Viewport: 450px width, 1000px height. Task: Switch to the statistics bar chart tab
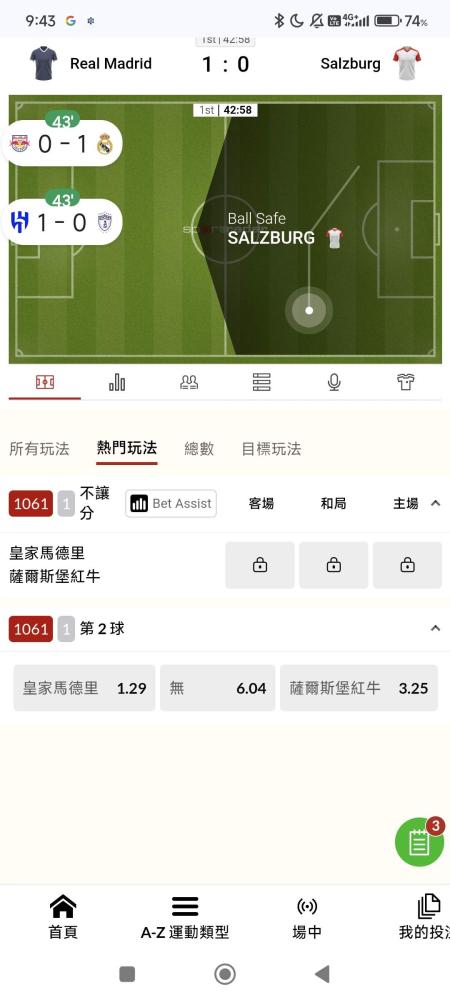pyautogui.click(x=117, y=382)
